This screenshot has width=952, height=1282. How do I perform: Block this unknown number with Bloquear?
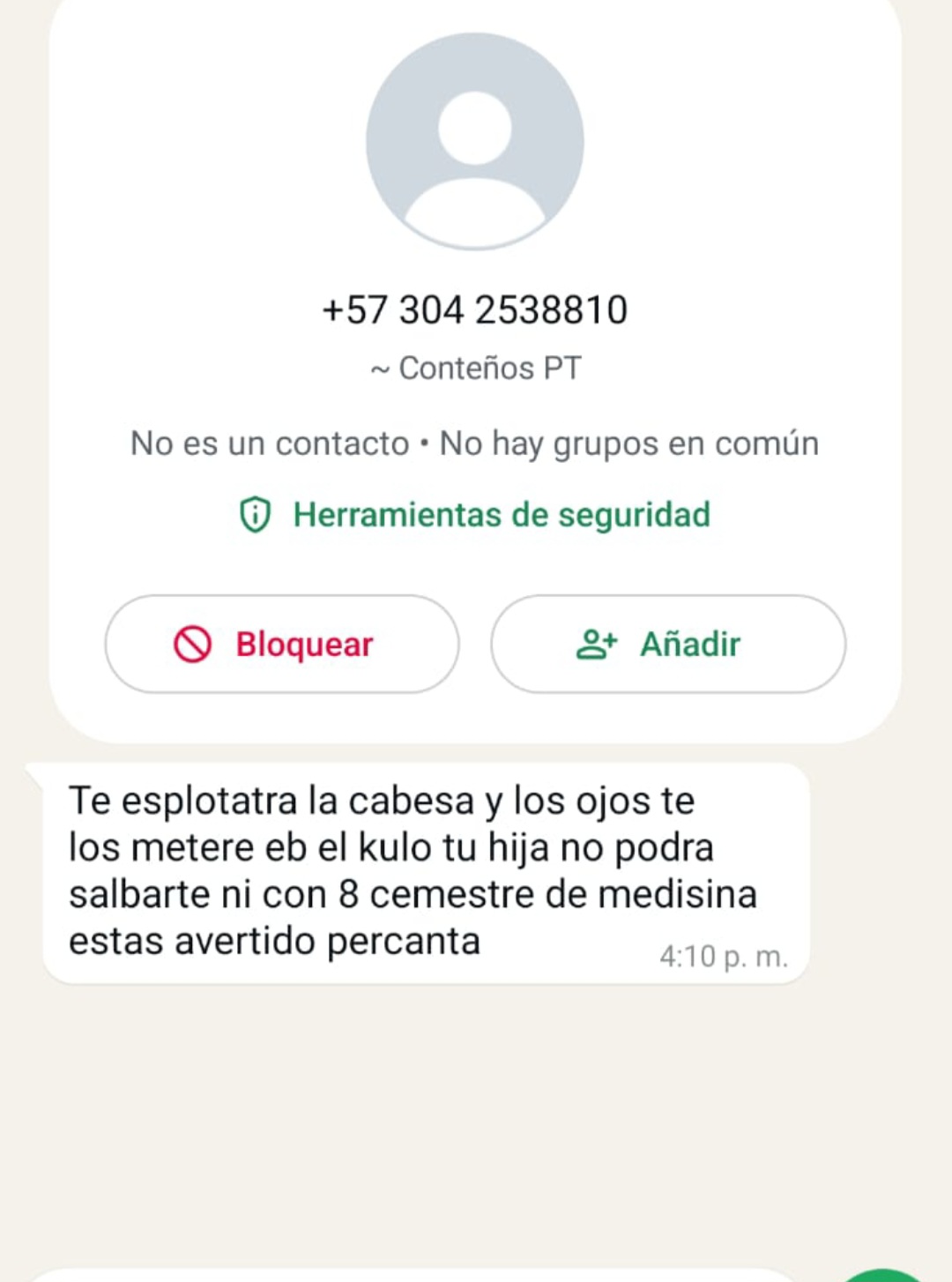pyautogui.click(x=281, y=644)
